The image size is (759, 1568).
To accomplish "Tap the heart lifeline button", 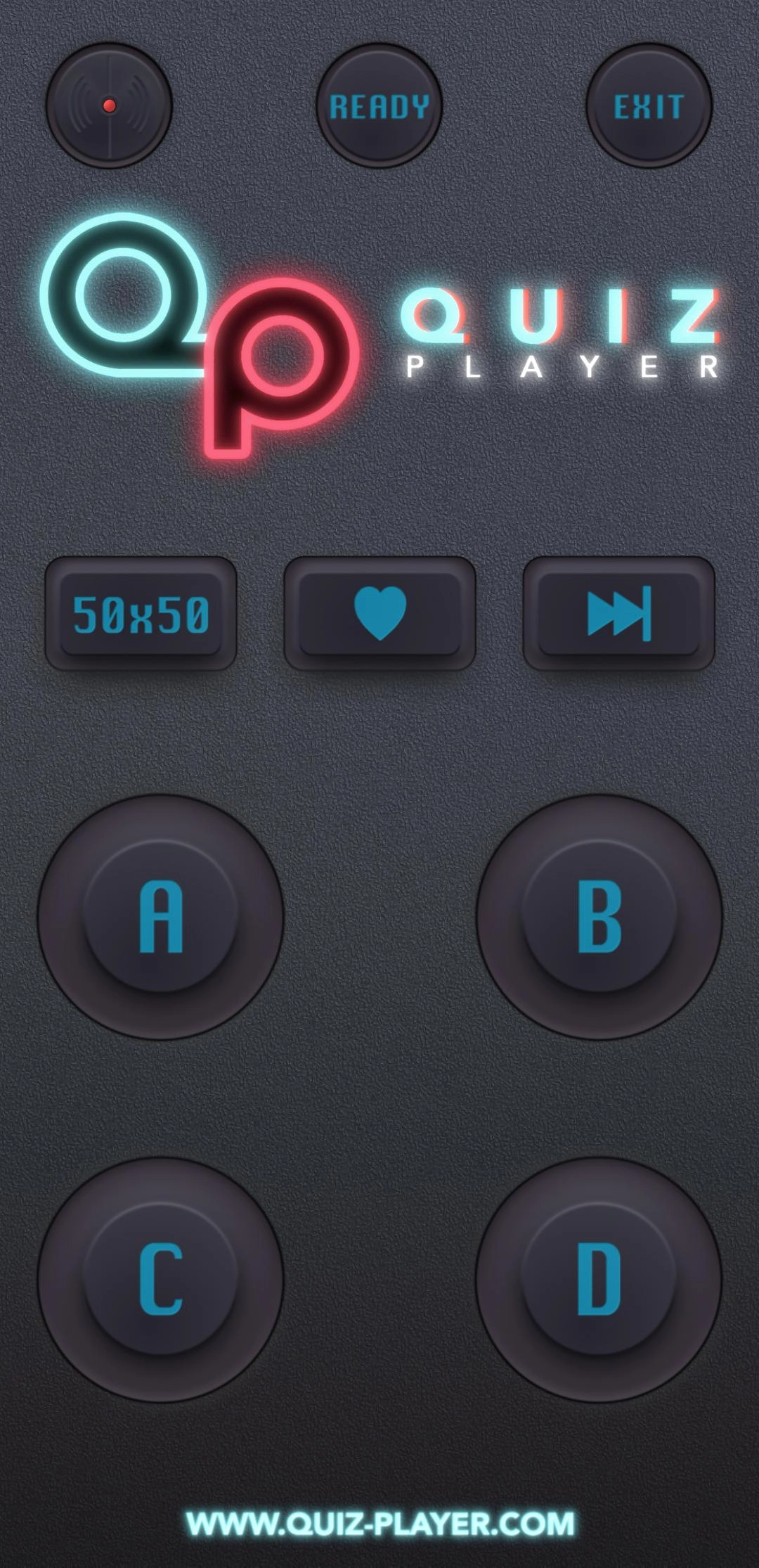I will coord(380,614).
